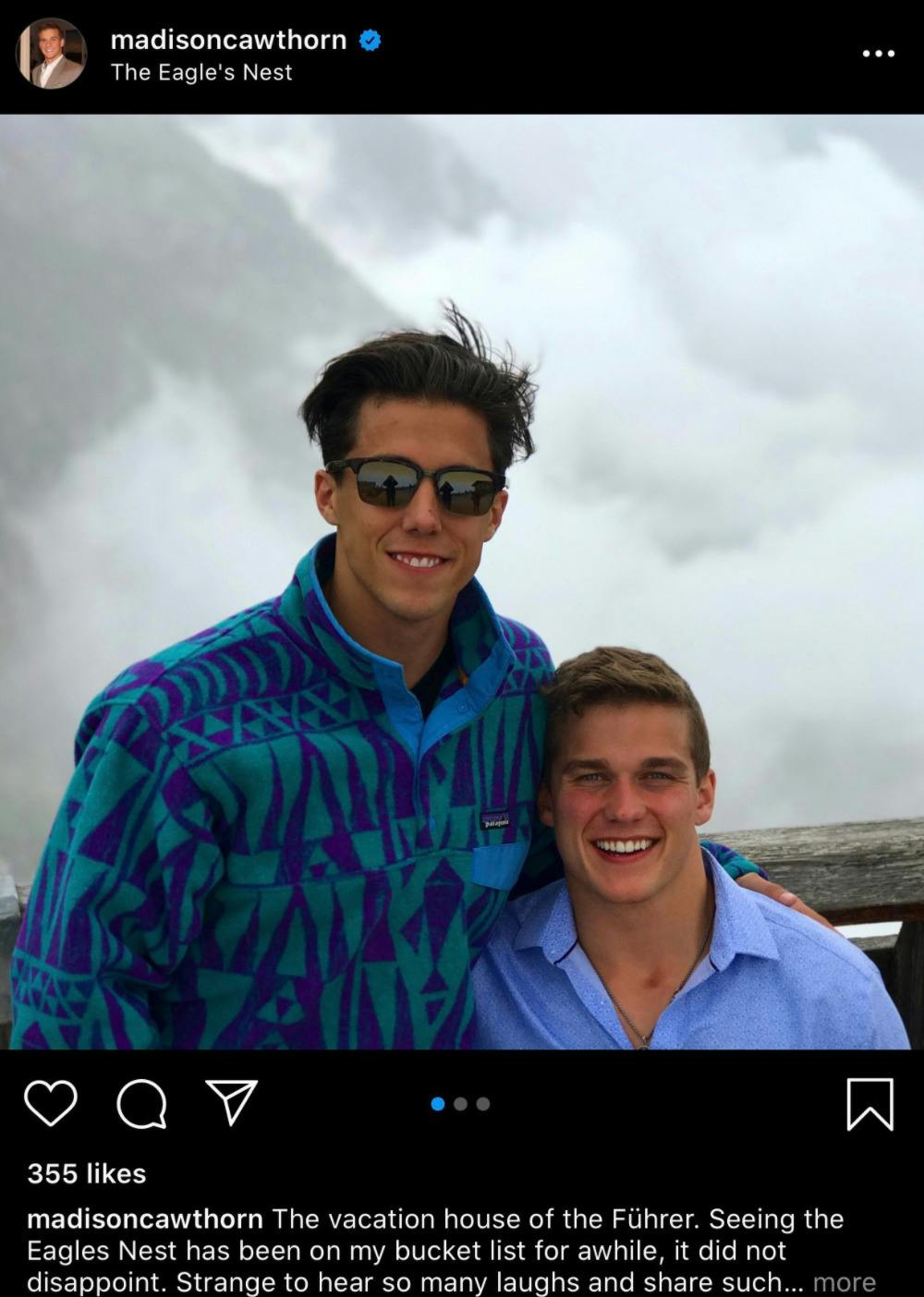Like this post with the heart
The image size is (924, 1297).
point(50,1103)
